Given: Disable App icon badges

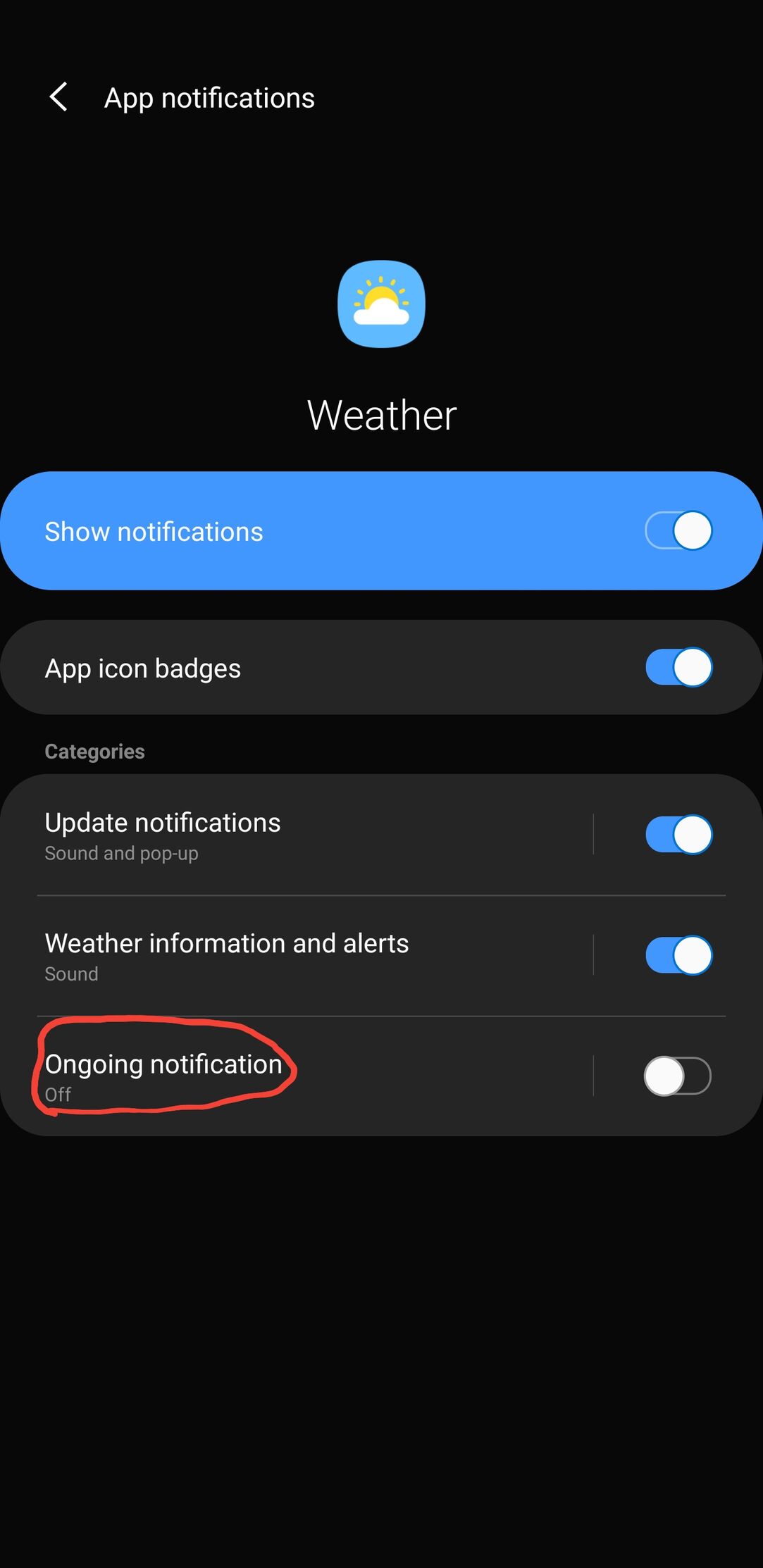Looking at the screenshot, I should (x=678, y=667).
